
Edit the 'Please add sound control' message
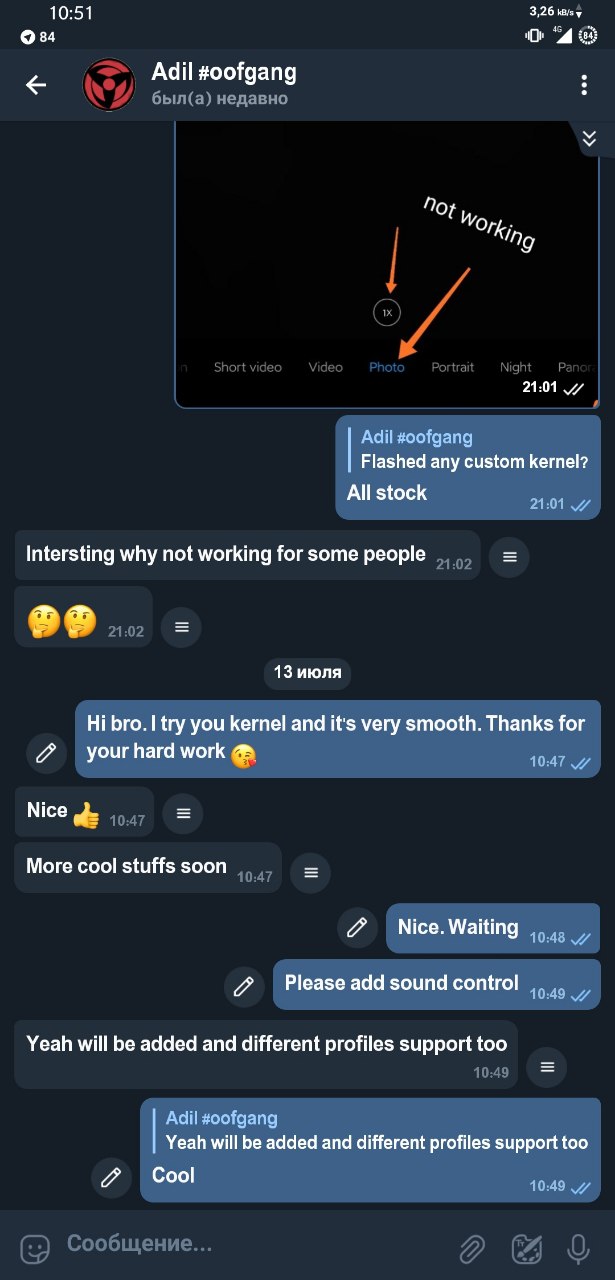pos(244,986)
